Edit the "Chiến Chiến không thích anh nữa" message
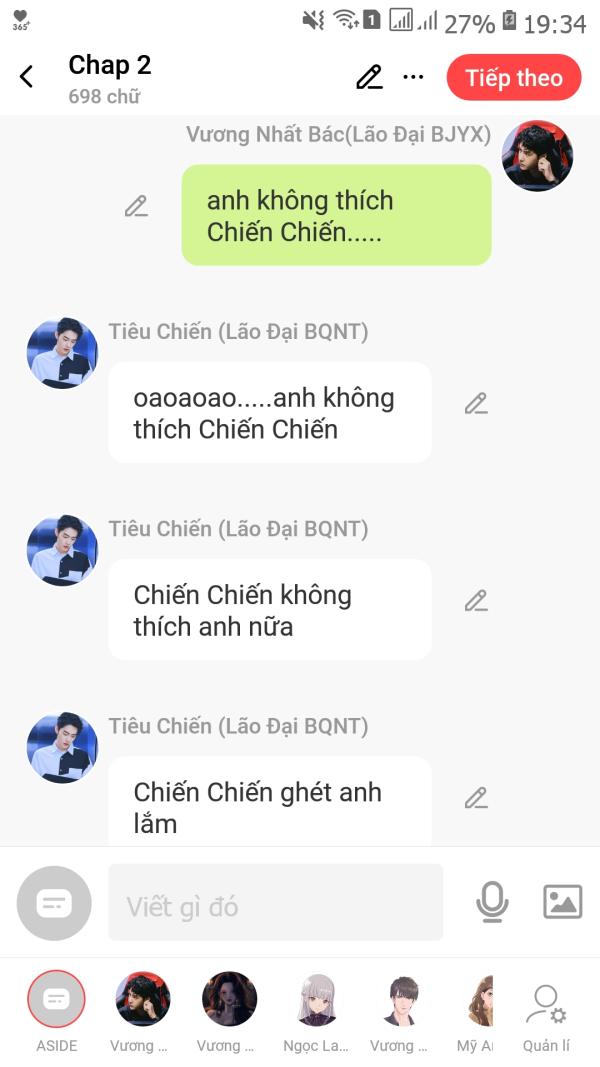 point(476,601)
